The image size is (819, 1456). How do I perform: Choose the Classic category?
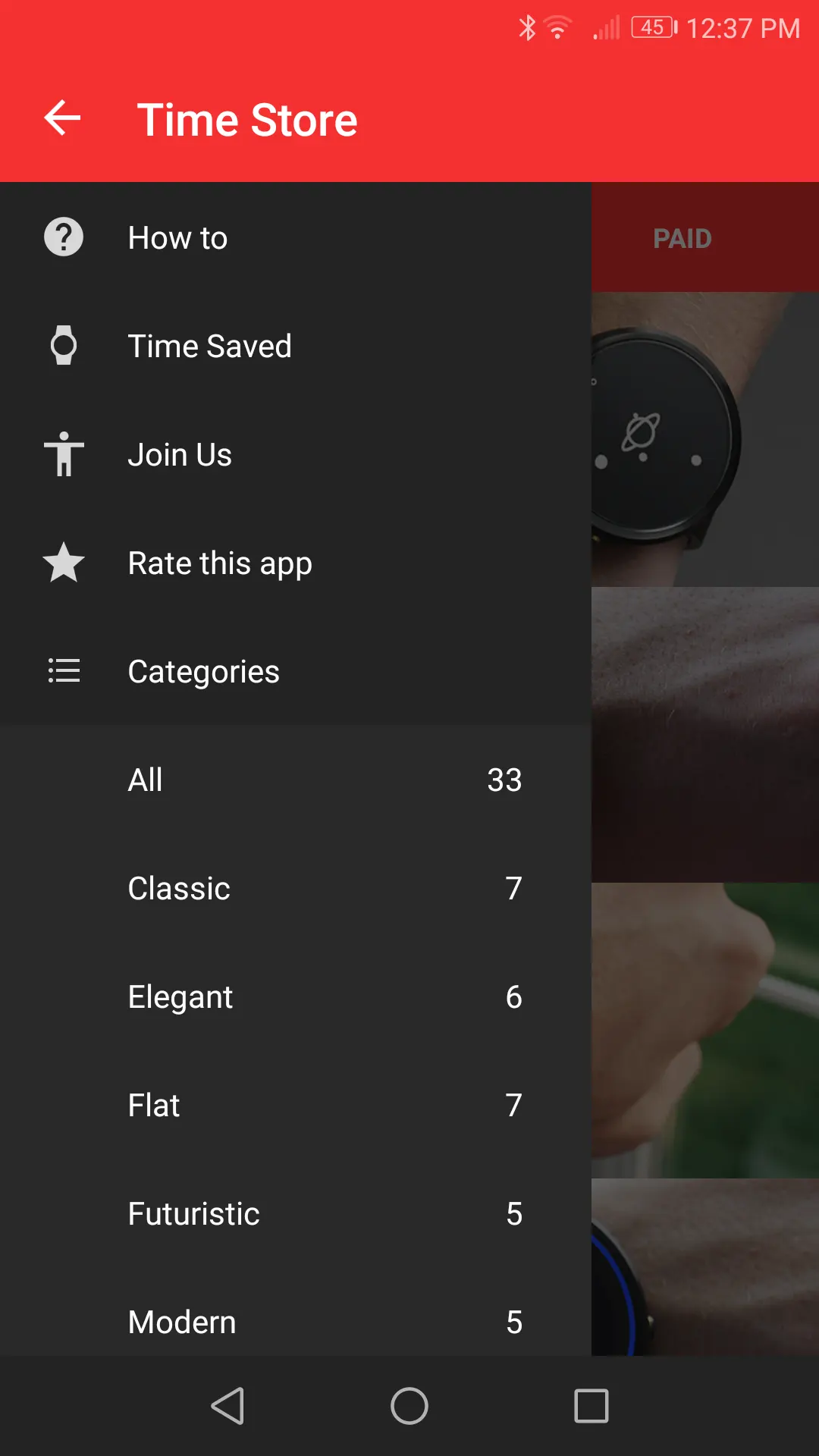[x=296, y=889]
